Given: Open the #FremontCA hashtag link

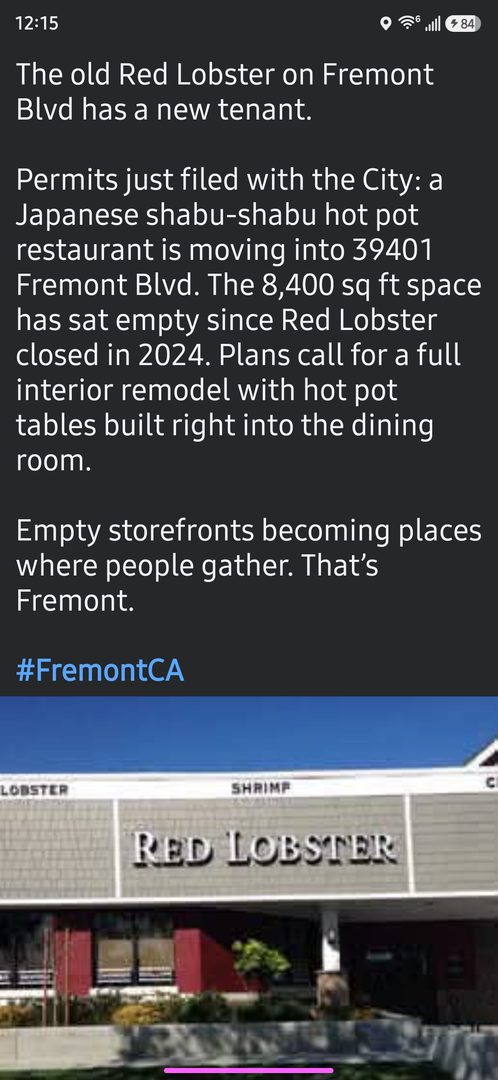Looking at the screenshot, I should [100, 669].
